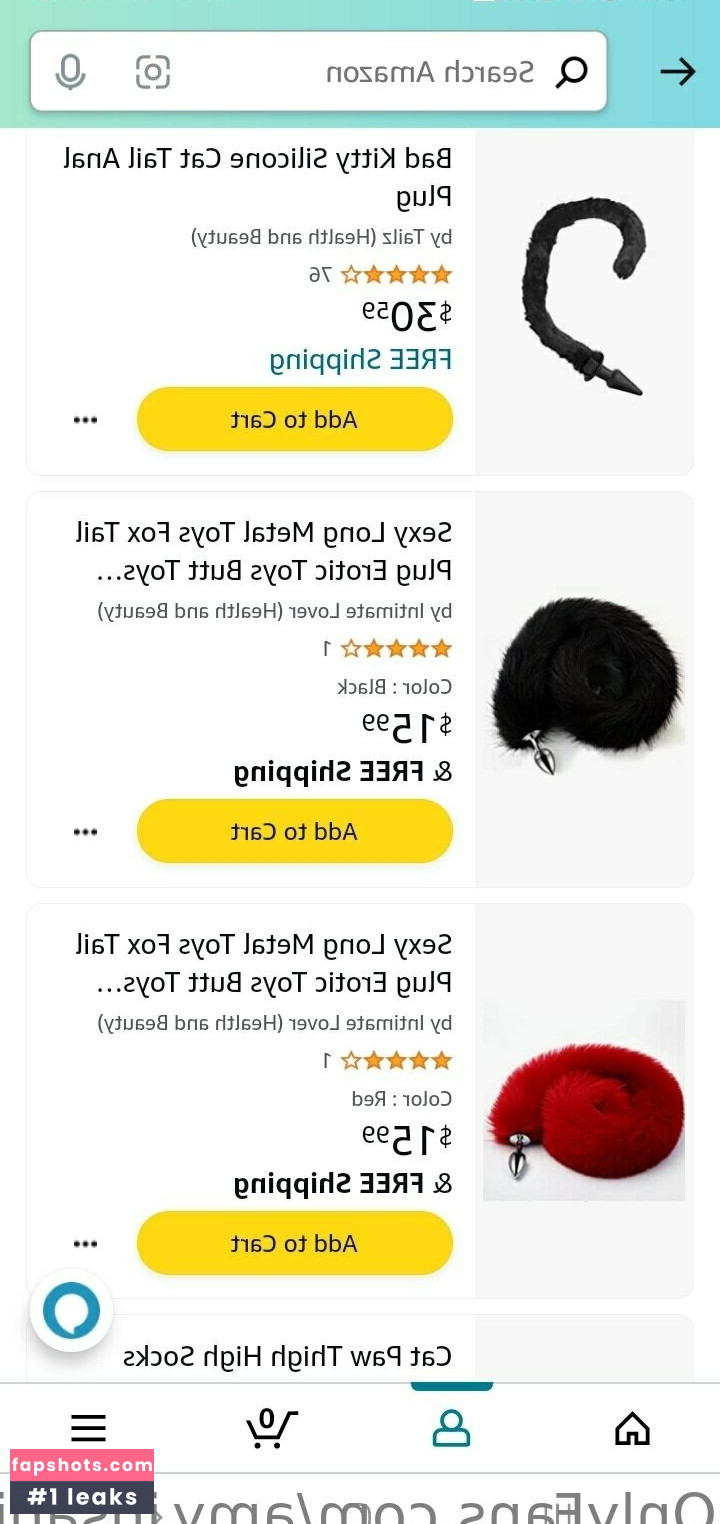Launch the Alexa assistant button
The height and width of the screenshot is (1524, 720).
[x=71, y=1310]
